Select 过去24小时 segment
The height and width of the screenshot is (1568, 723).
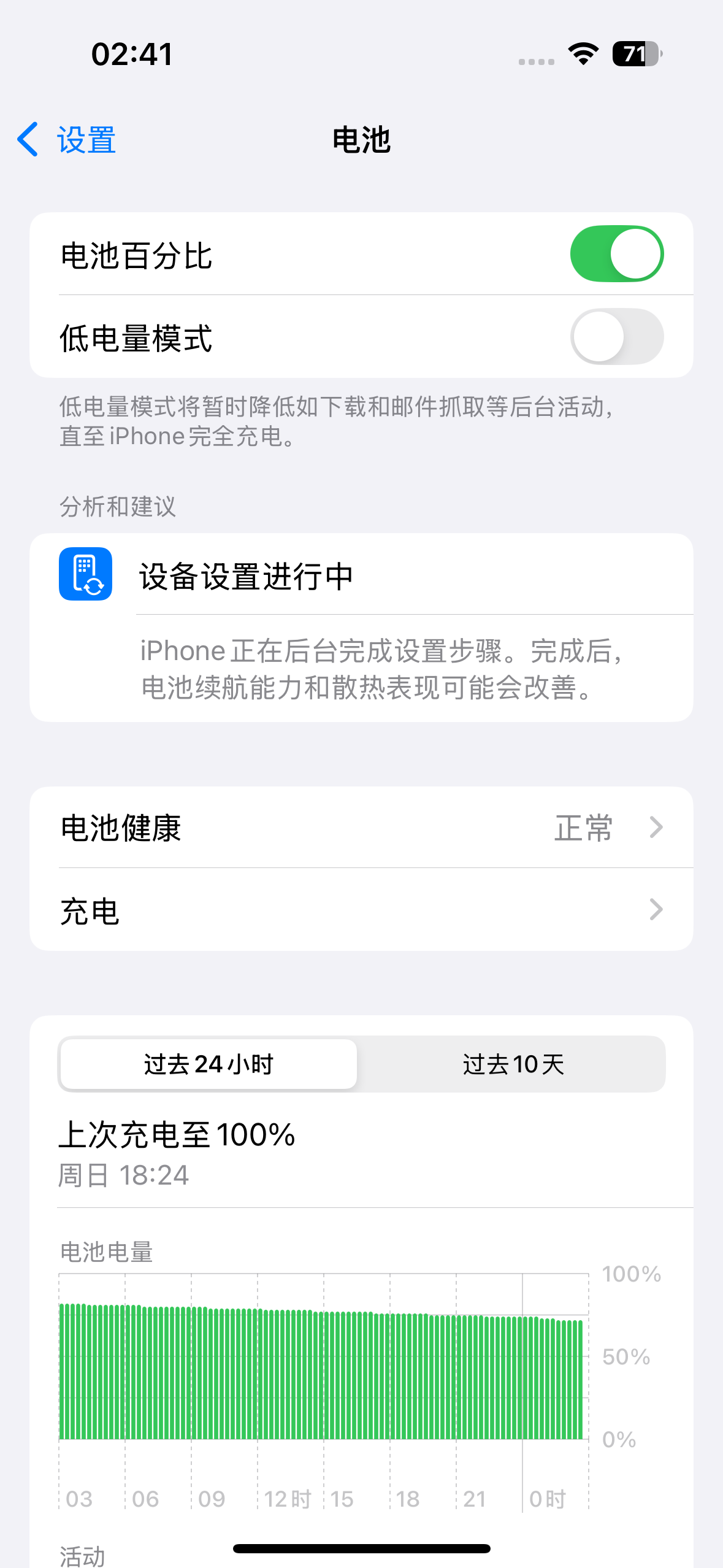208,1064
